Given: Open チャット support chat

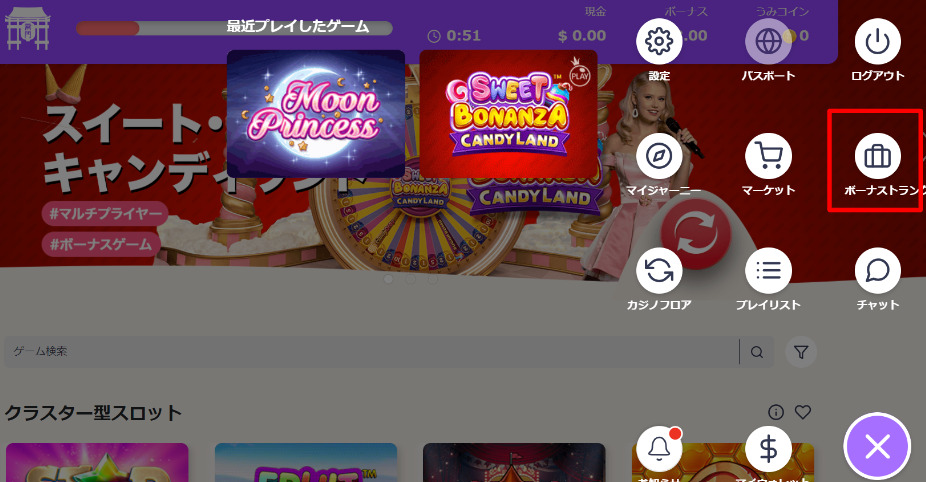Looking at the screenshot, I should point(877,270).
